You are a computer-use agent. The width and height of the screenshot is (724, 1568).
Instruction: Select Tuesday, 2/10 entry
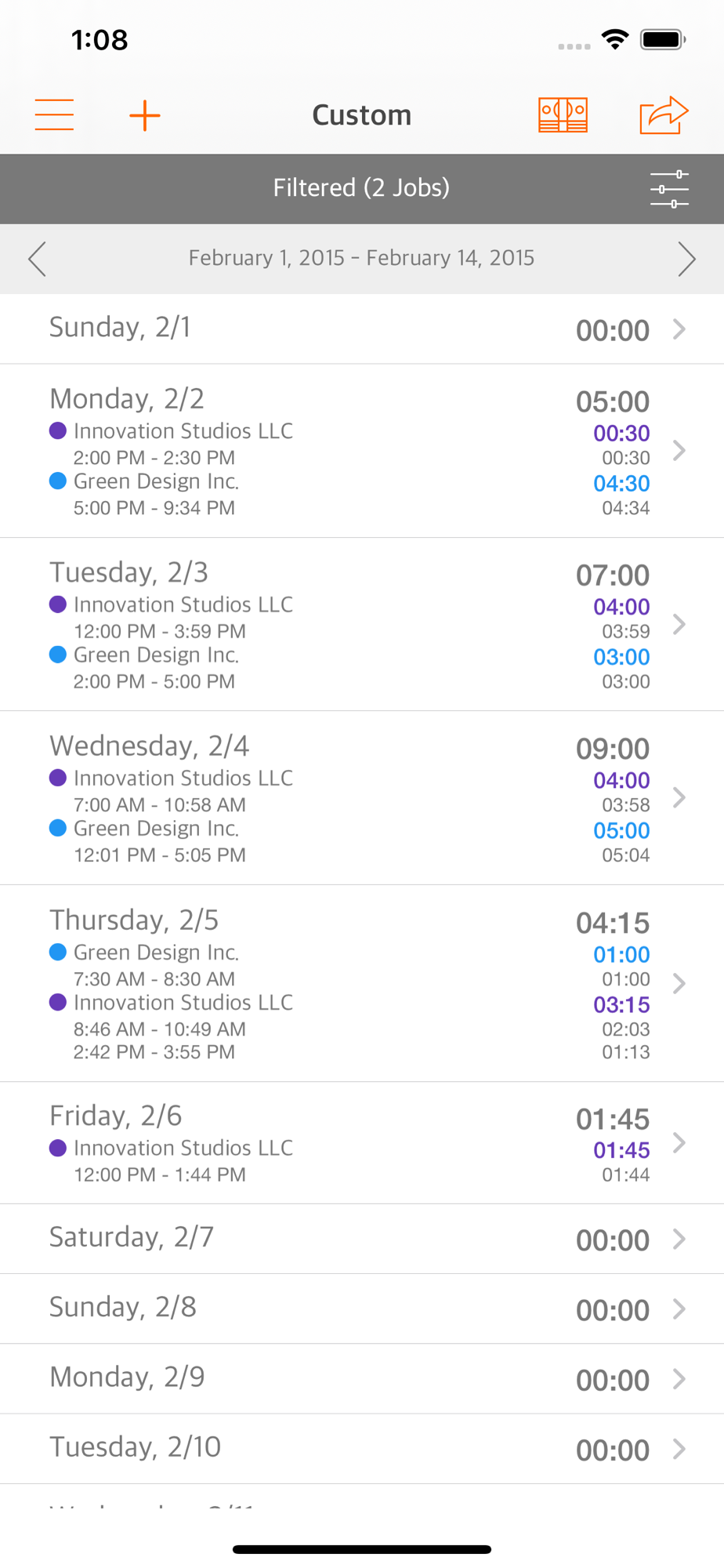tap(362, 1449)
